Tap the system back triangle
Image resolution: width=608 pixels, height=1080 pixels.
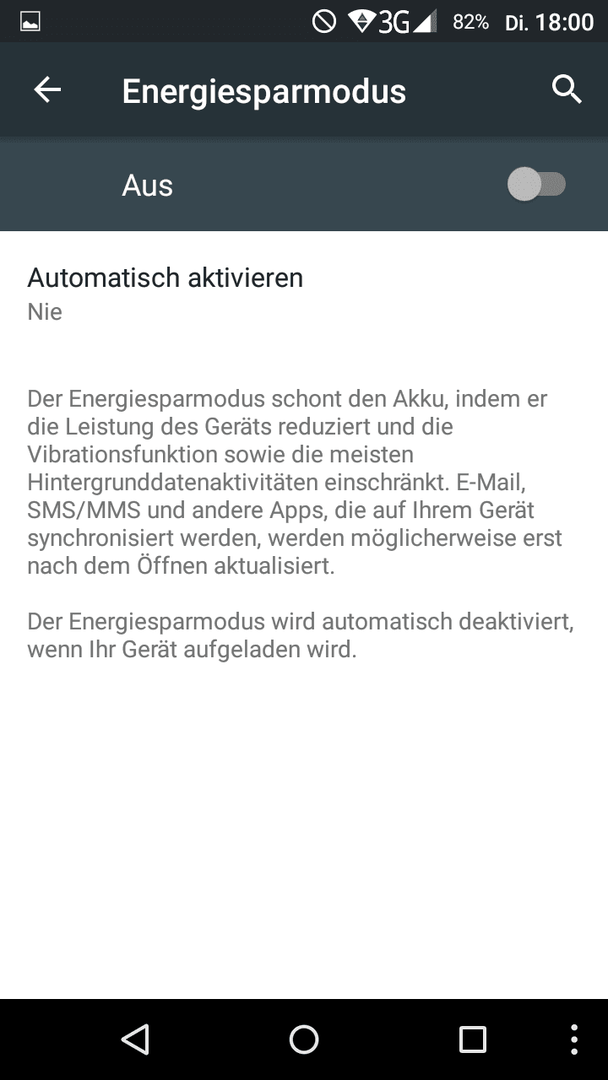click(136, 1039)
